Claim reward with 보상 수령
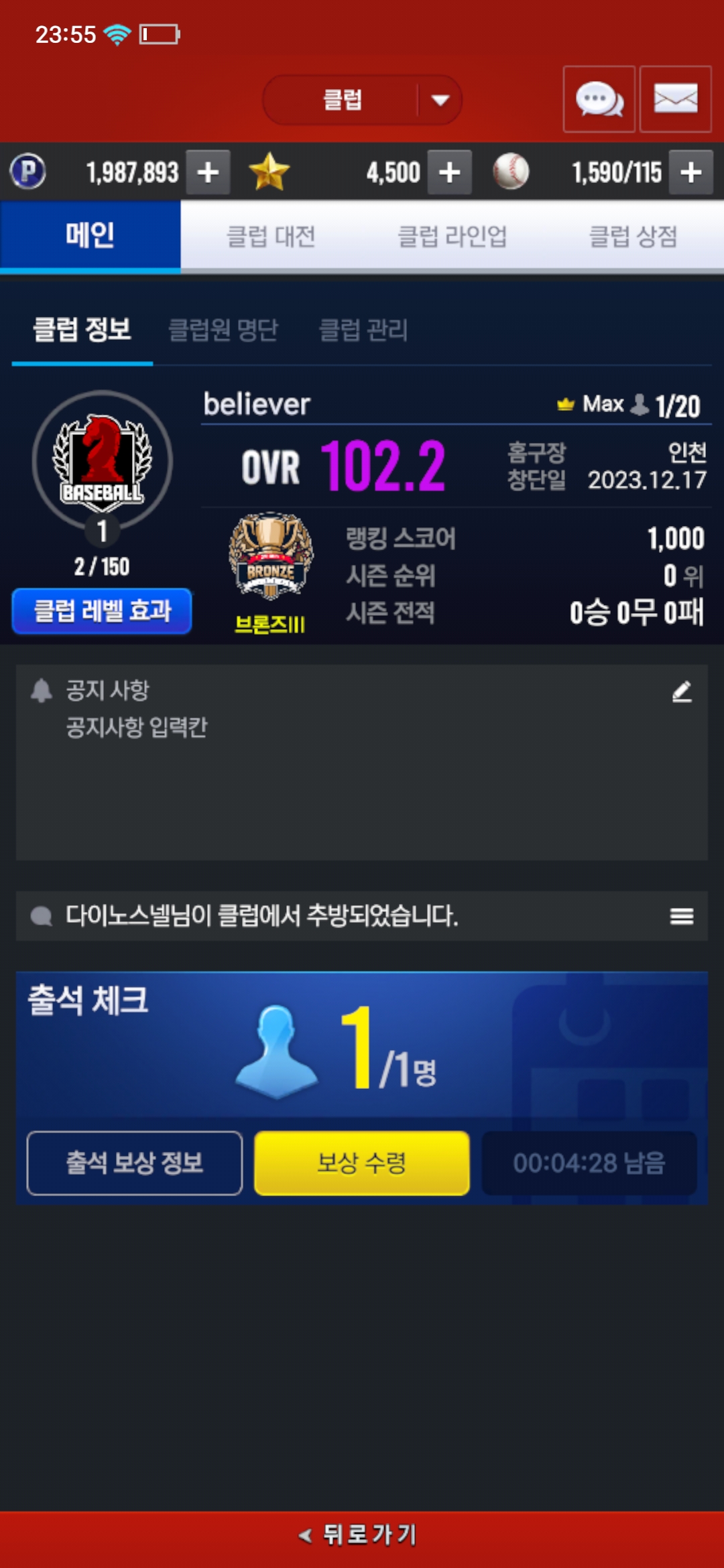 (x=362, y=1163)
